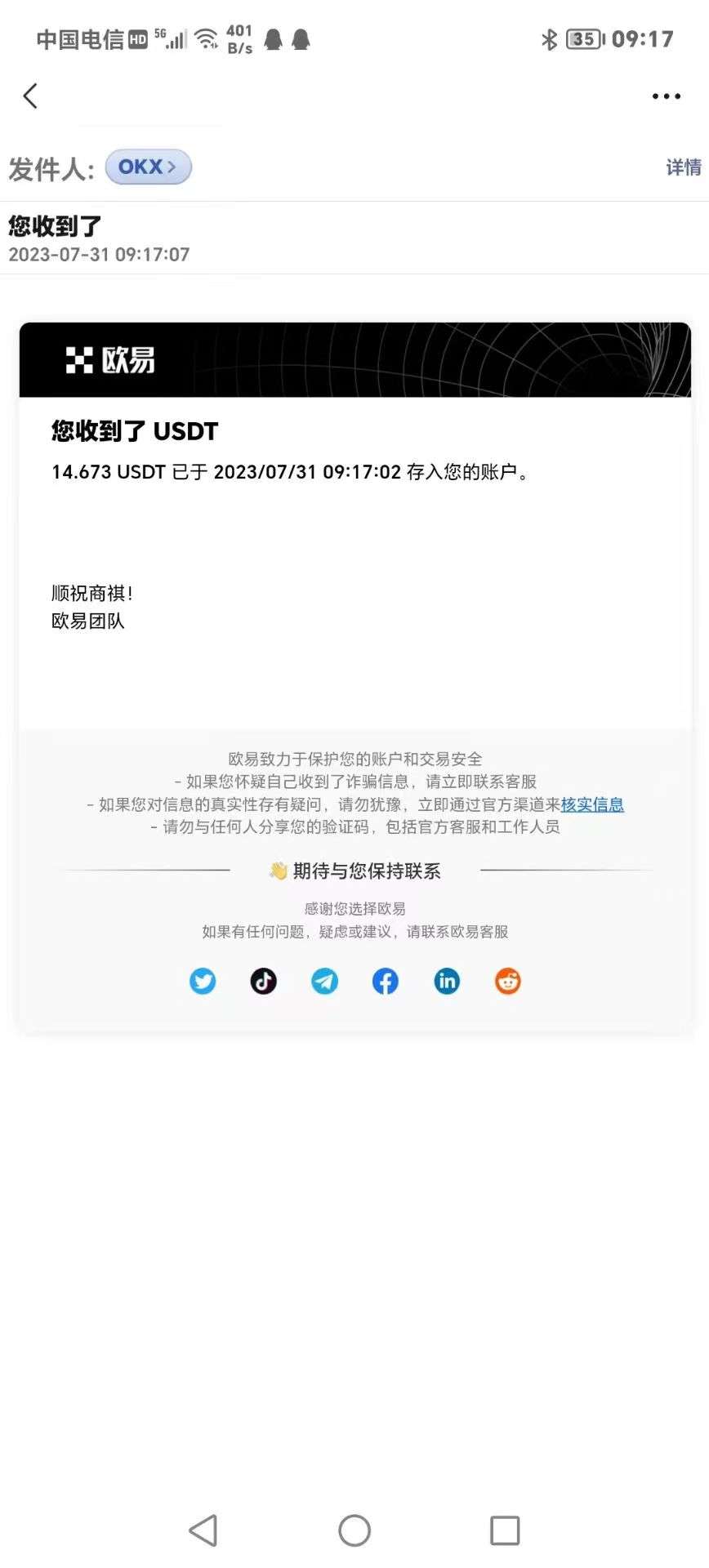
Task: Open the 核实信息 verification link
Action: coord(592,804)
